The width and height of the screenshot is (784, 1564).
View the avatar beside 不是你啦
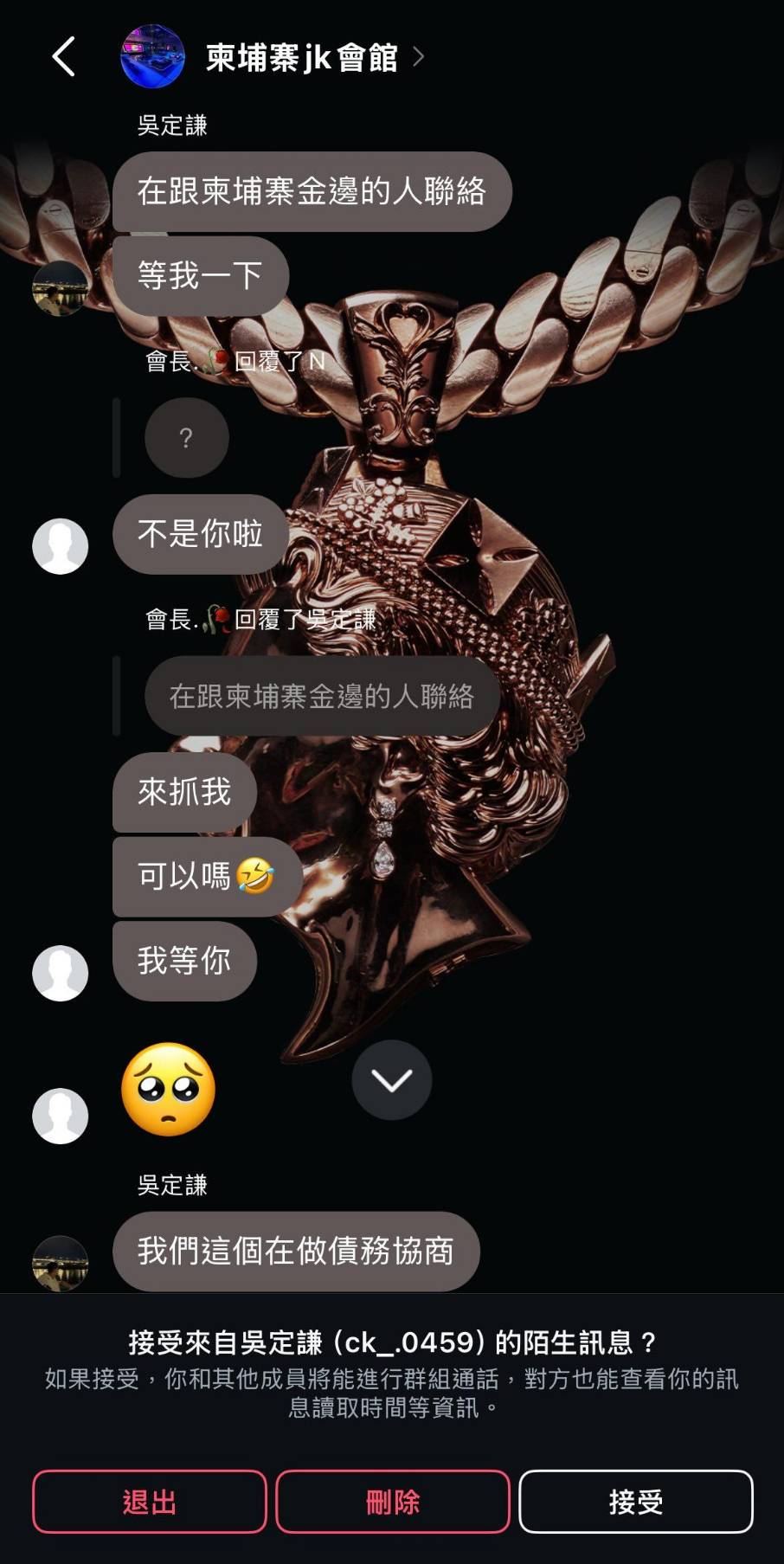point(60,546)
